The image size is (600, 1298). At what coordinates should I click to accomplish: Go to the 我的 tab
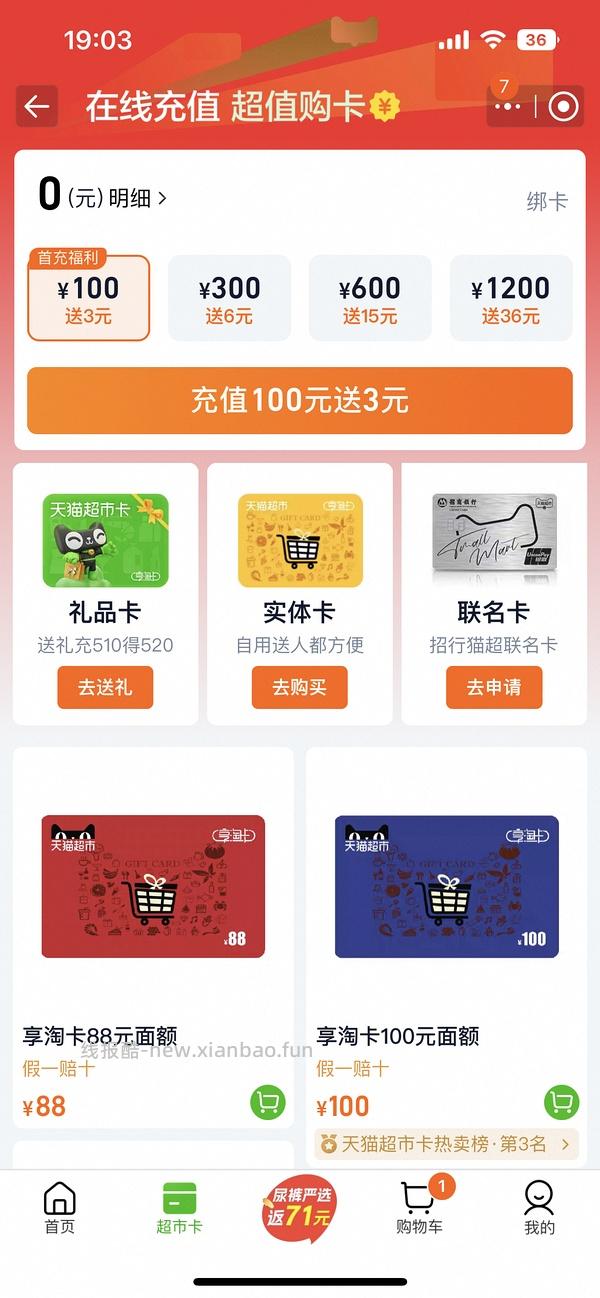tap(539, 1207)
